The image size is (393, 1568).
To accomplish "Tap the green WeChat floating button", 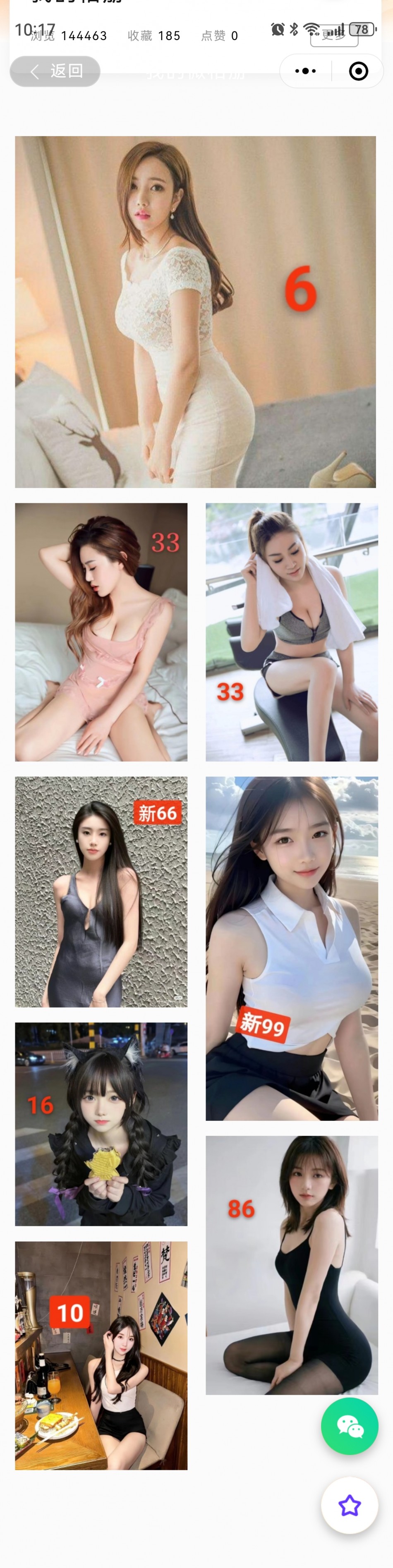I will tap(349, 1426).
